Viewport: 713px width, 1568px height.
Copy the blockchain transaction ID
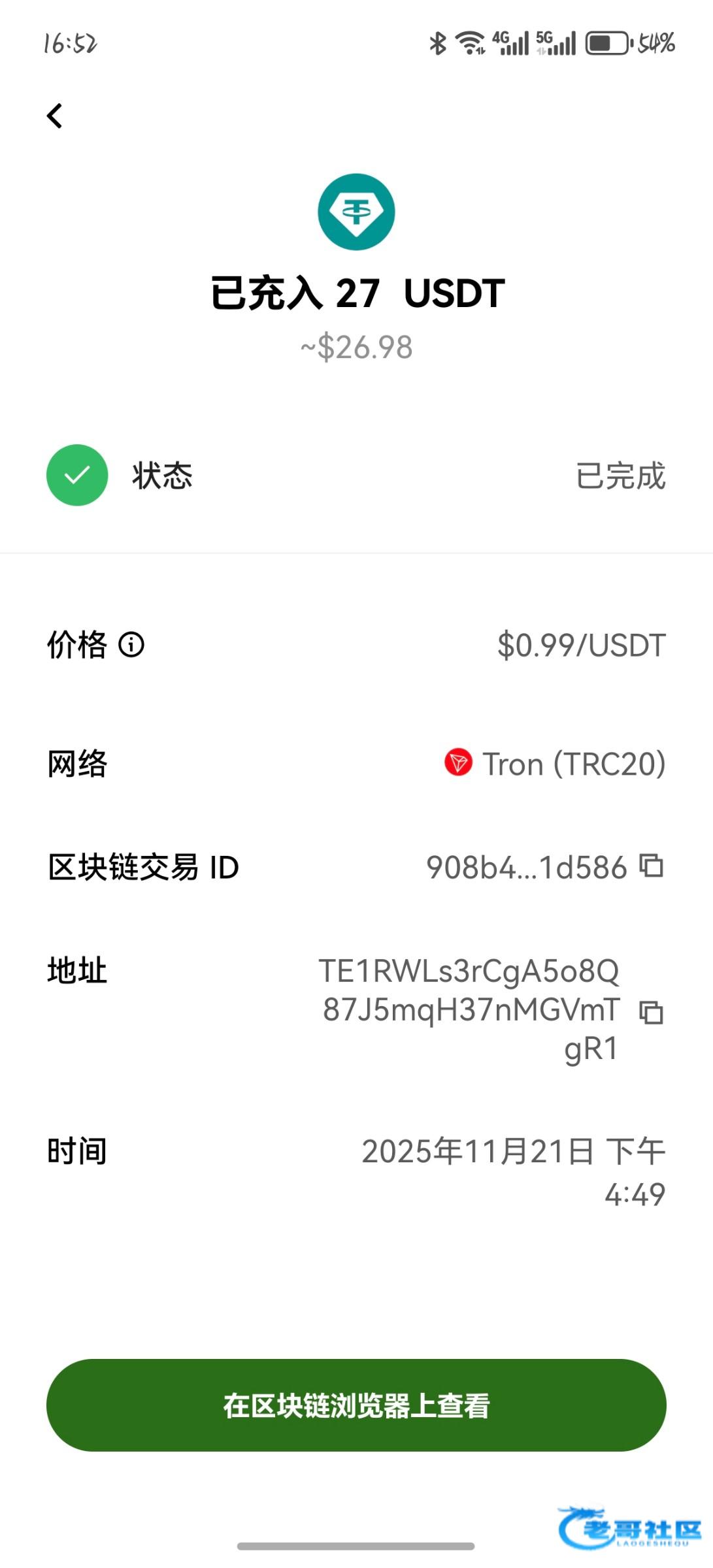click(x=651, y=866)
